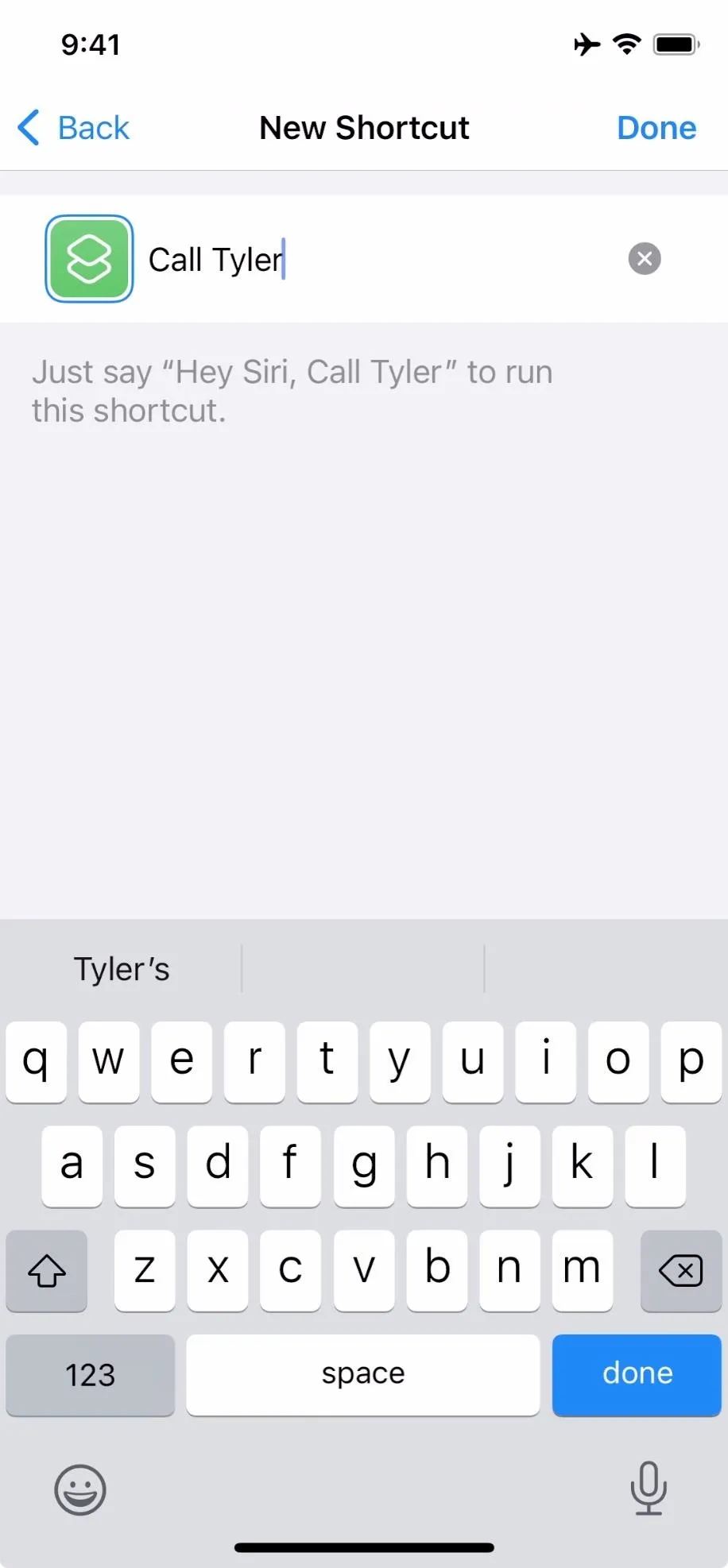Tap the backspace key

click(680, 1271)
